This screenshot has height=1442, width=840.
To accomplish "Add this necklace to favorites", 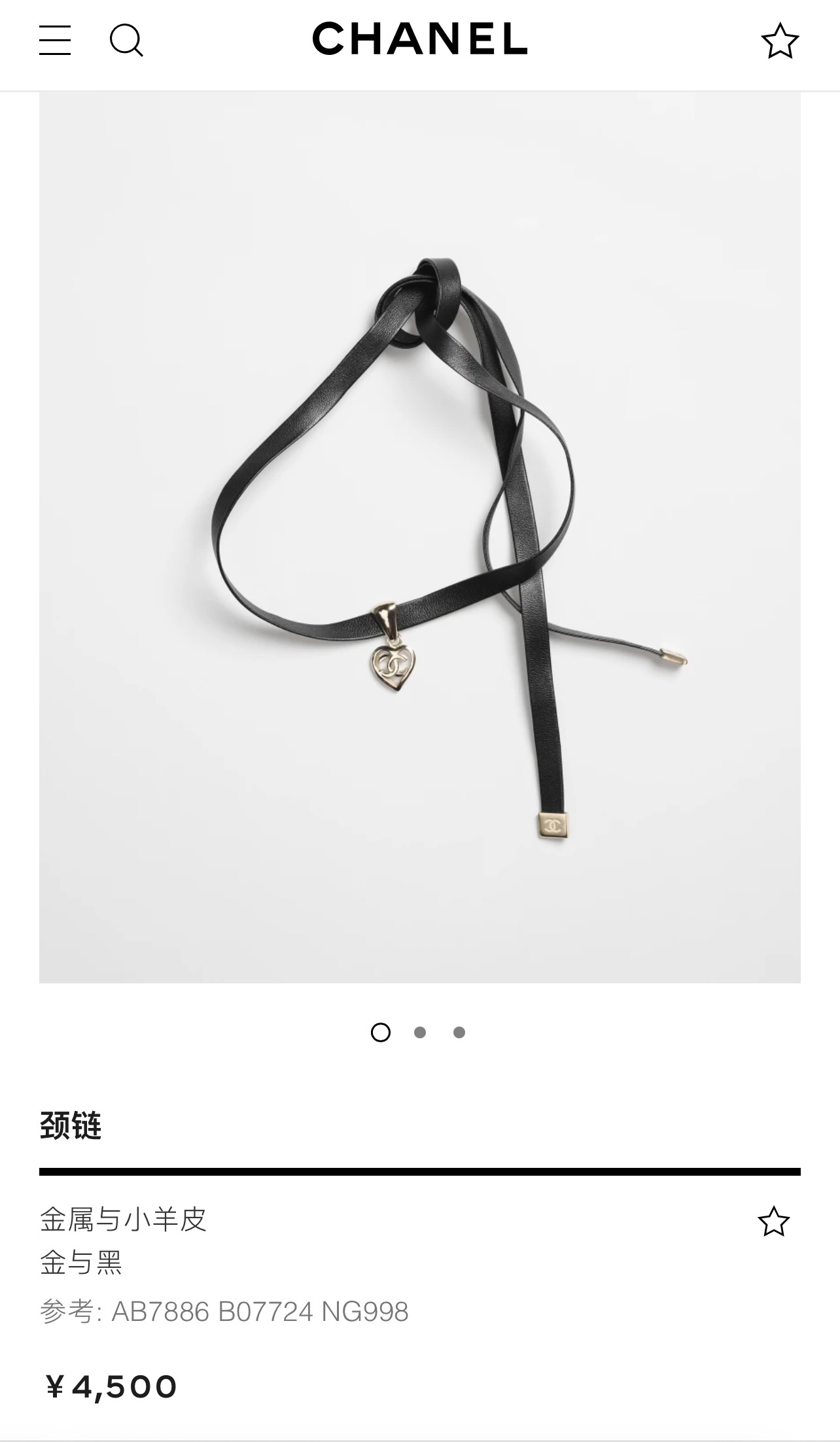I will tap(773, 1222).
